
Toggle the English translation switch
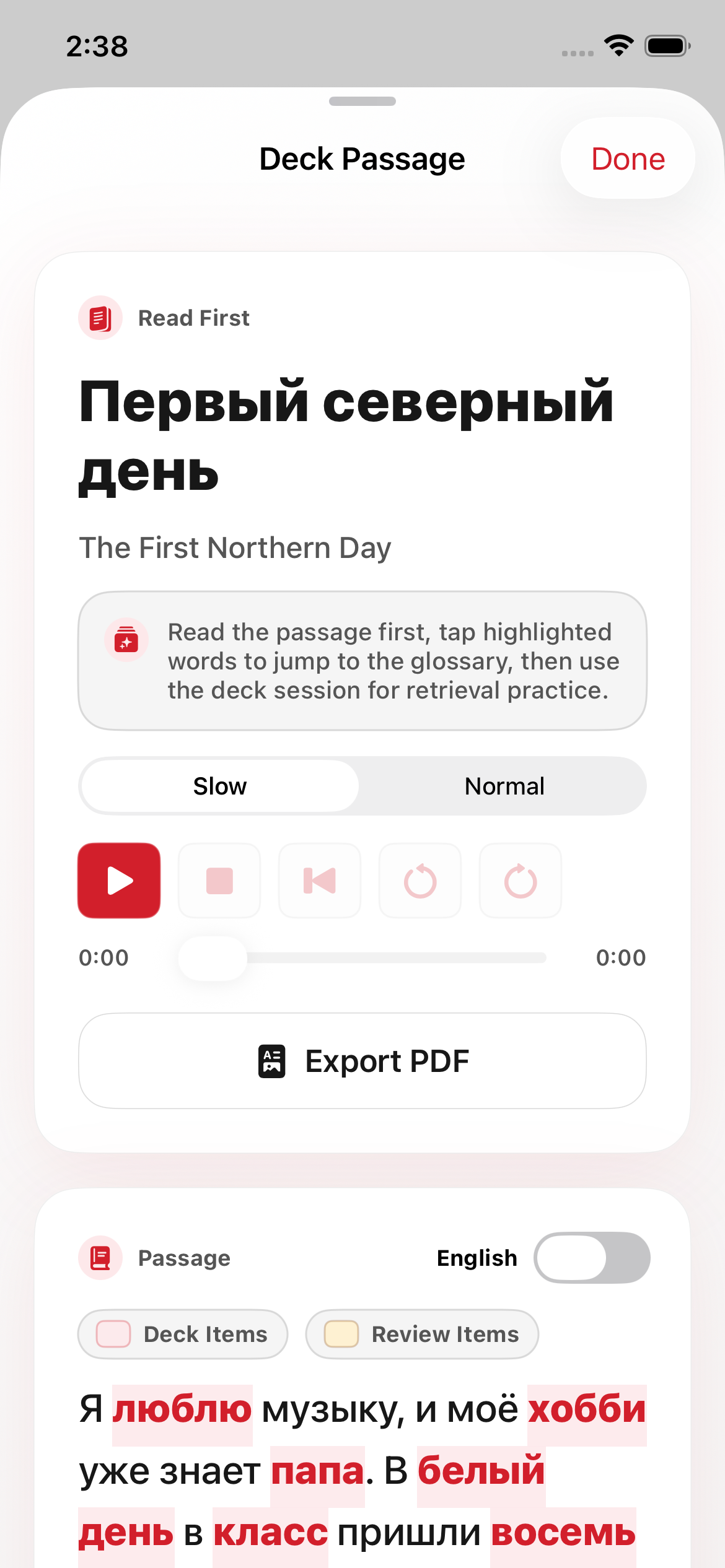tap(592, 1258)
